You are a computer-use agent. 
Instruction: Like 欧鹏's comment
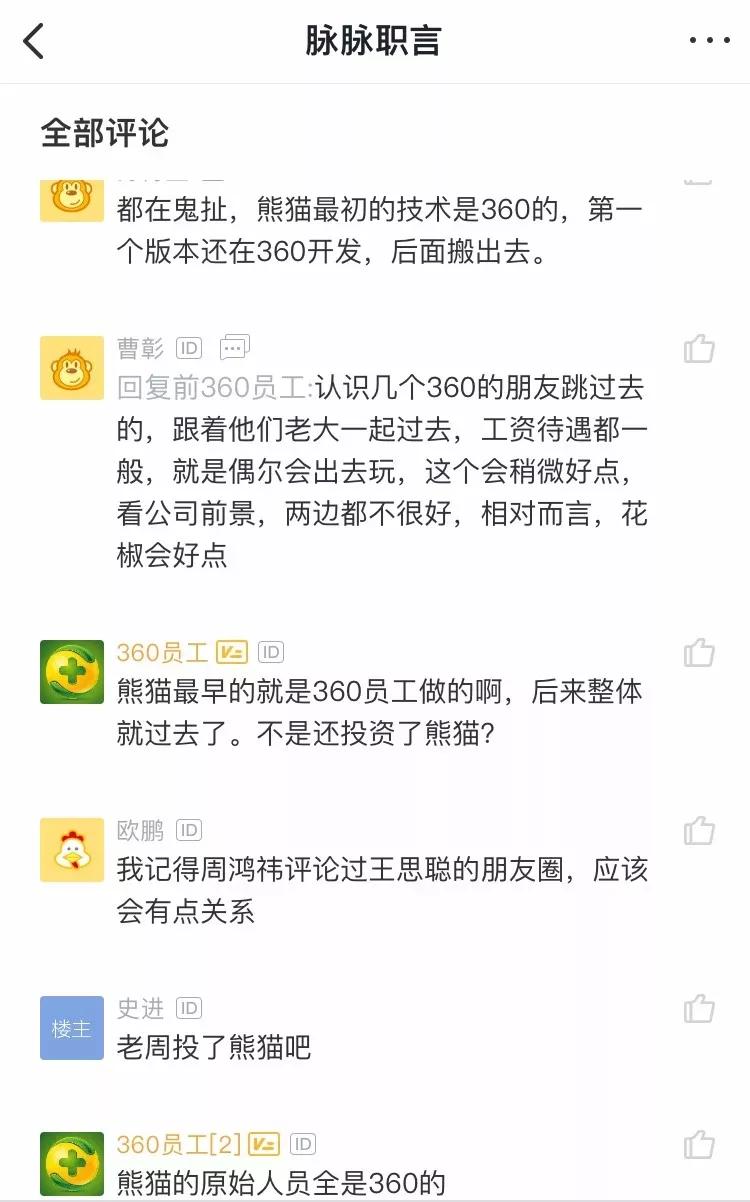click(699, 831)
